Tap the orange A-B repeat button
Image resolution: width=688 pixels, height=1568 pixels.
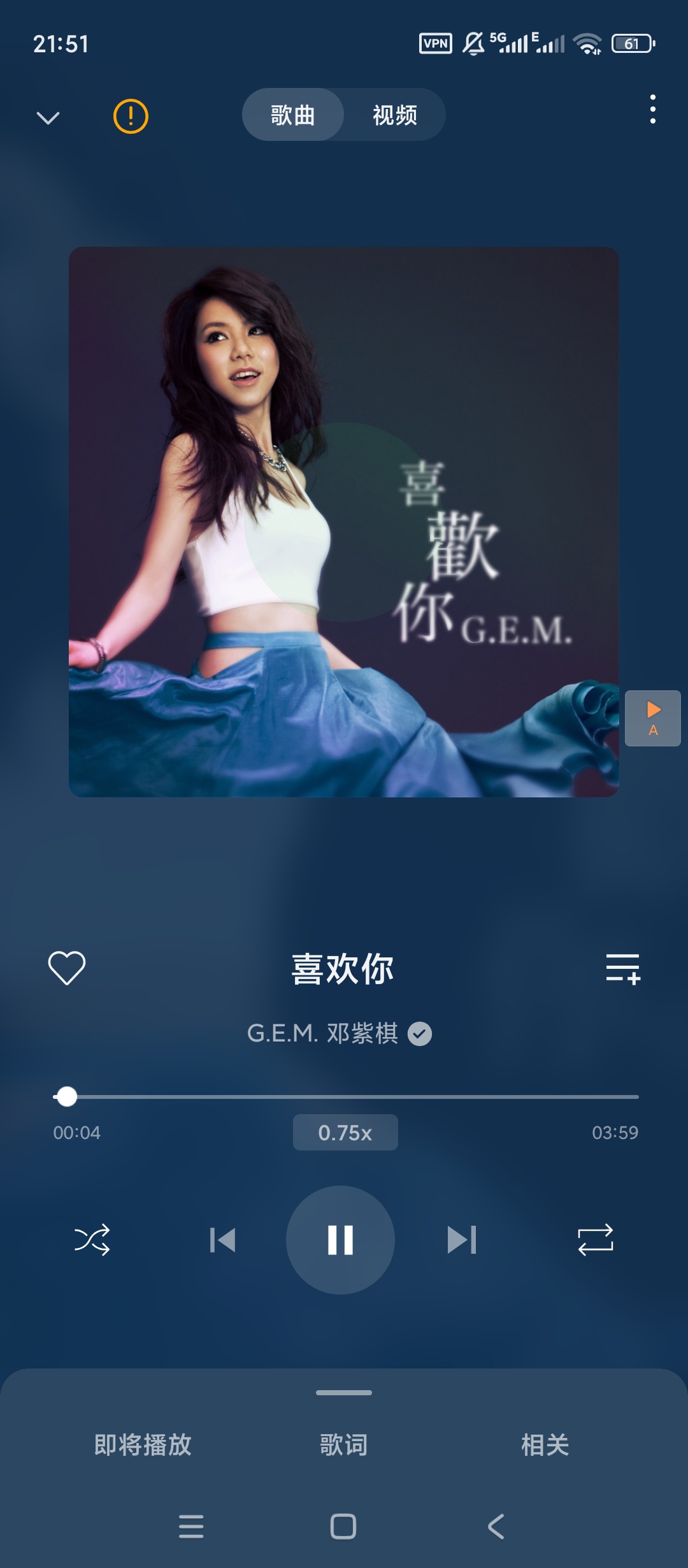click(652, 718)
